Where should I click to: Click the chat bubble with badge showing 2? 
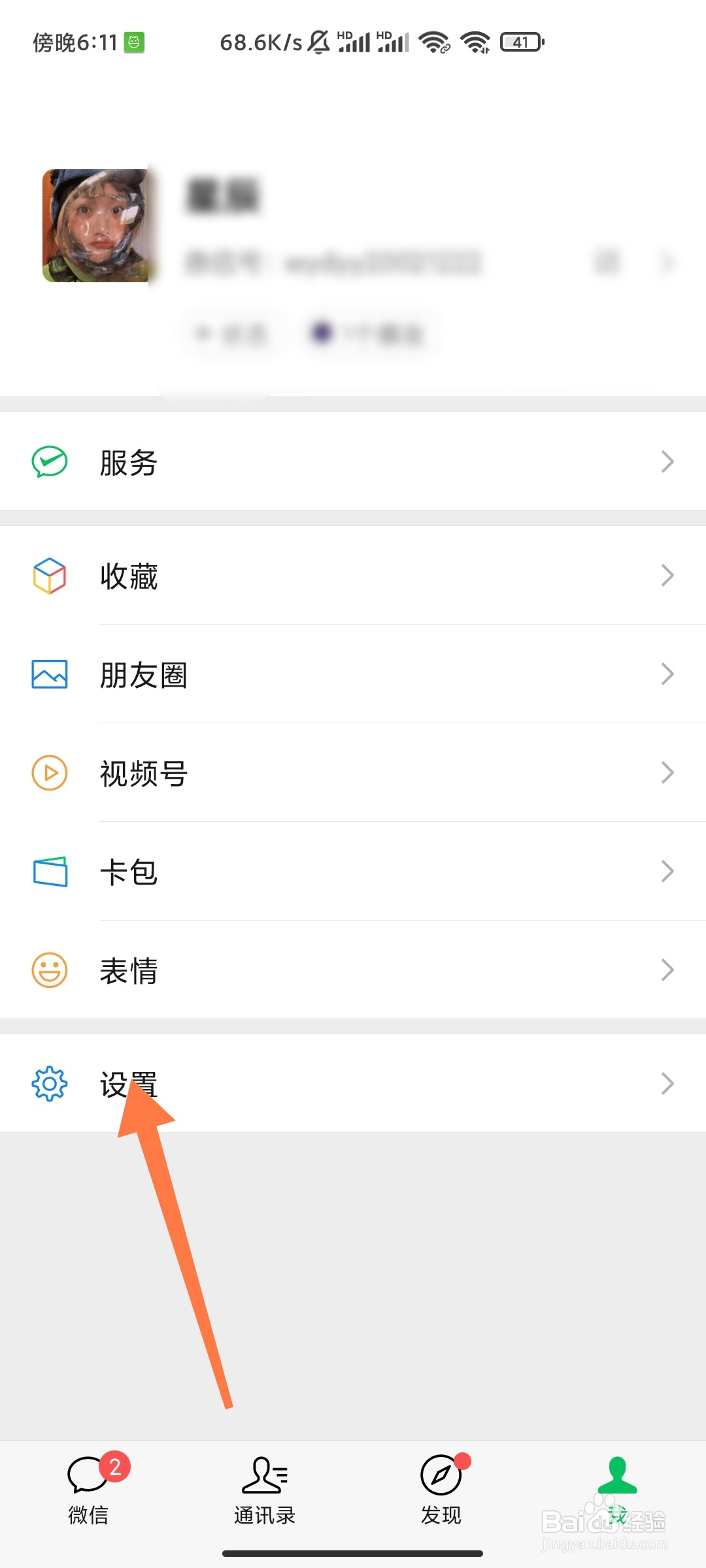click(88, 1475)
